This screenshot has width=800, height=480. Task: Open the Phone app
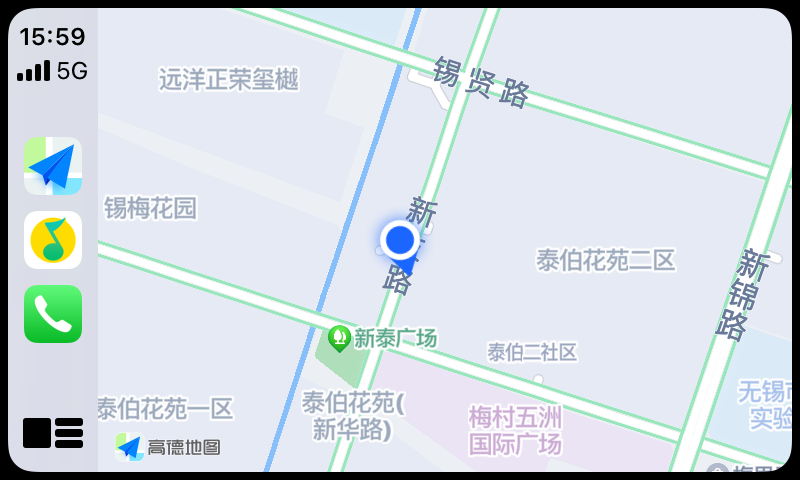pos(53,314)
